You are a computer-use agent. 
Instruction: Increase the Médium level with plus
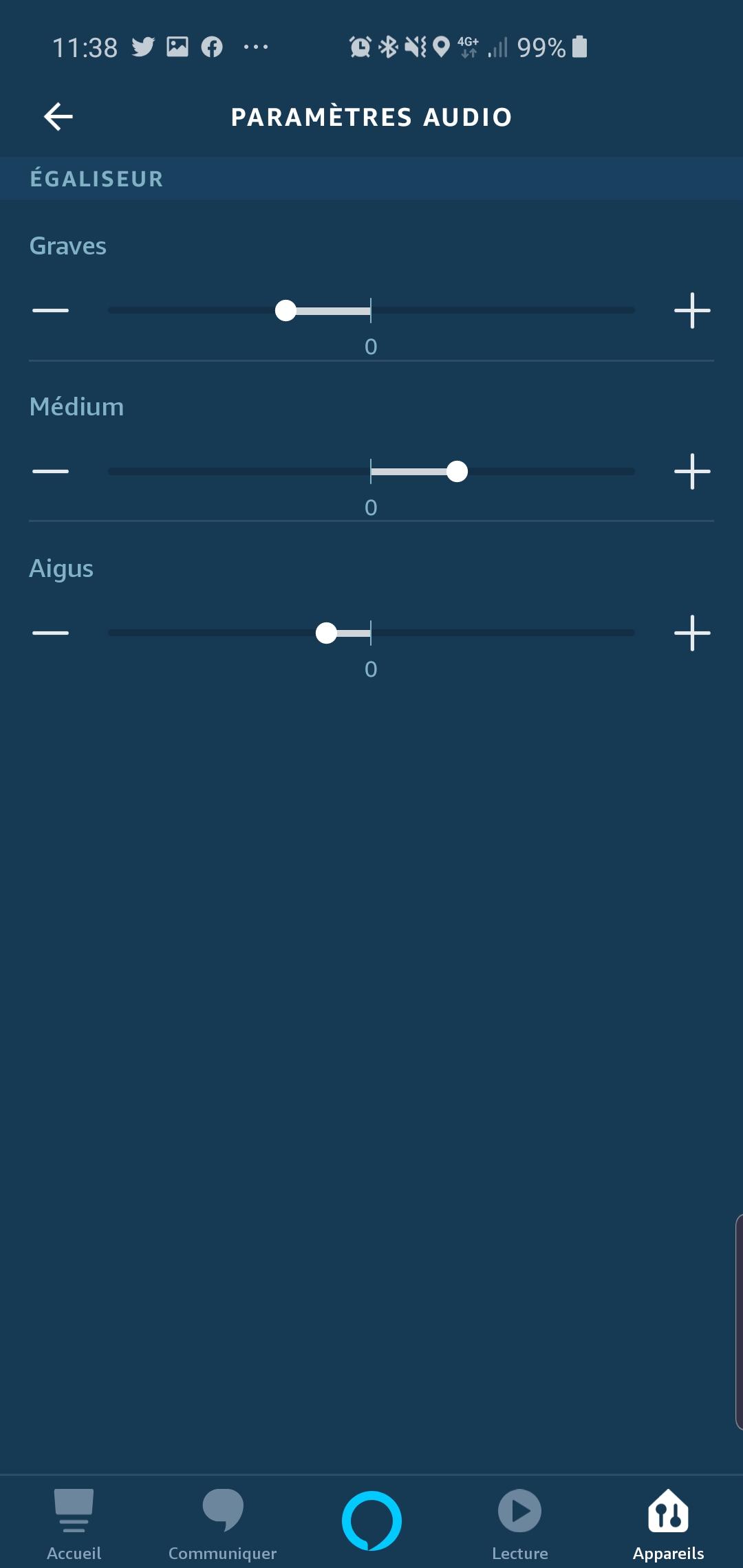tap(692, 472)
